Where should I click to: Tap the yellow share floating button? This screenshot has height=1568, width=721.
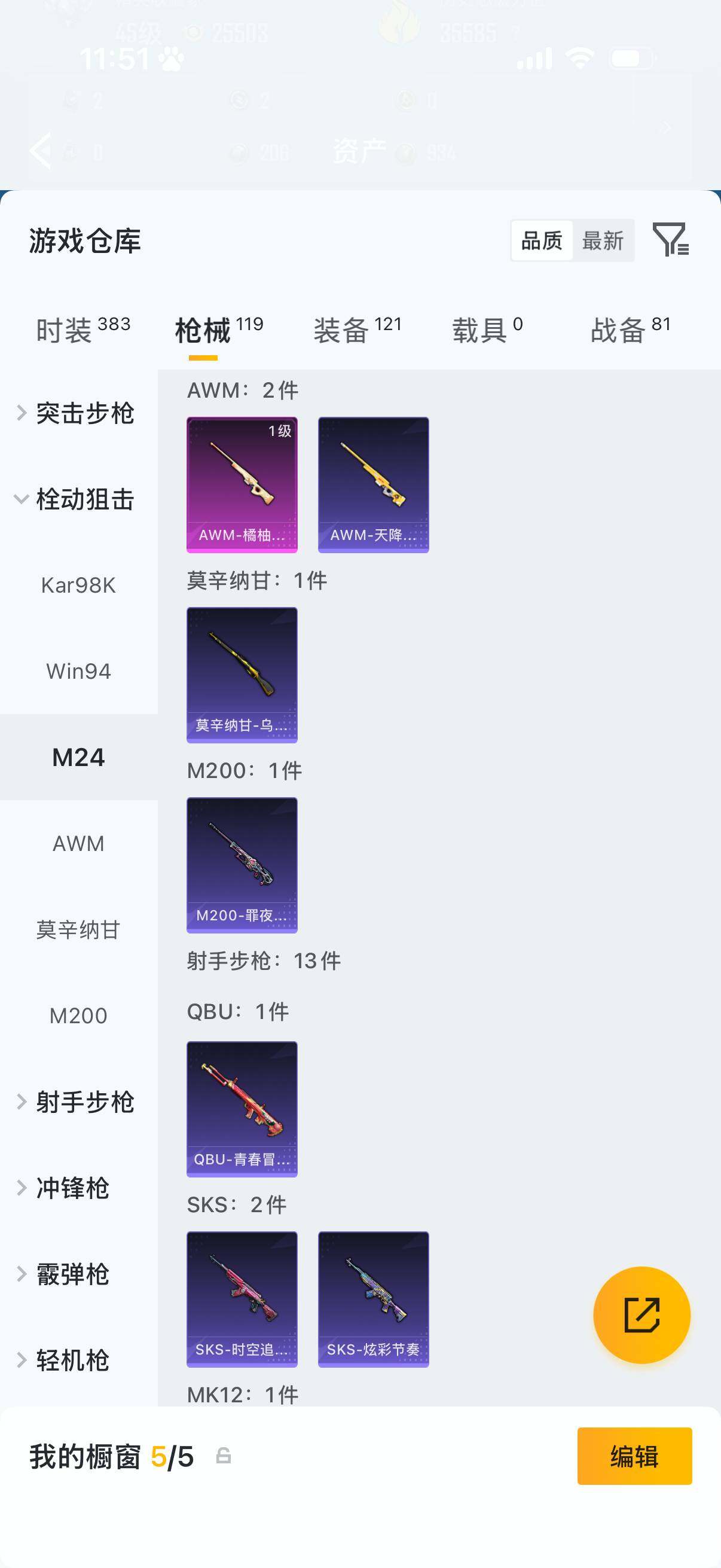pyautogui.click(x=641, y=1315)
